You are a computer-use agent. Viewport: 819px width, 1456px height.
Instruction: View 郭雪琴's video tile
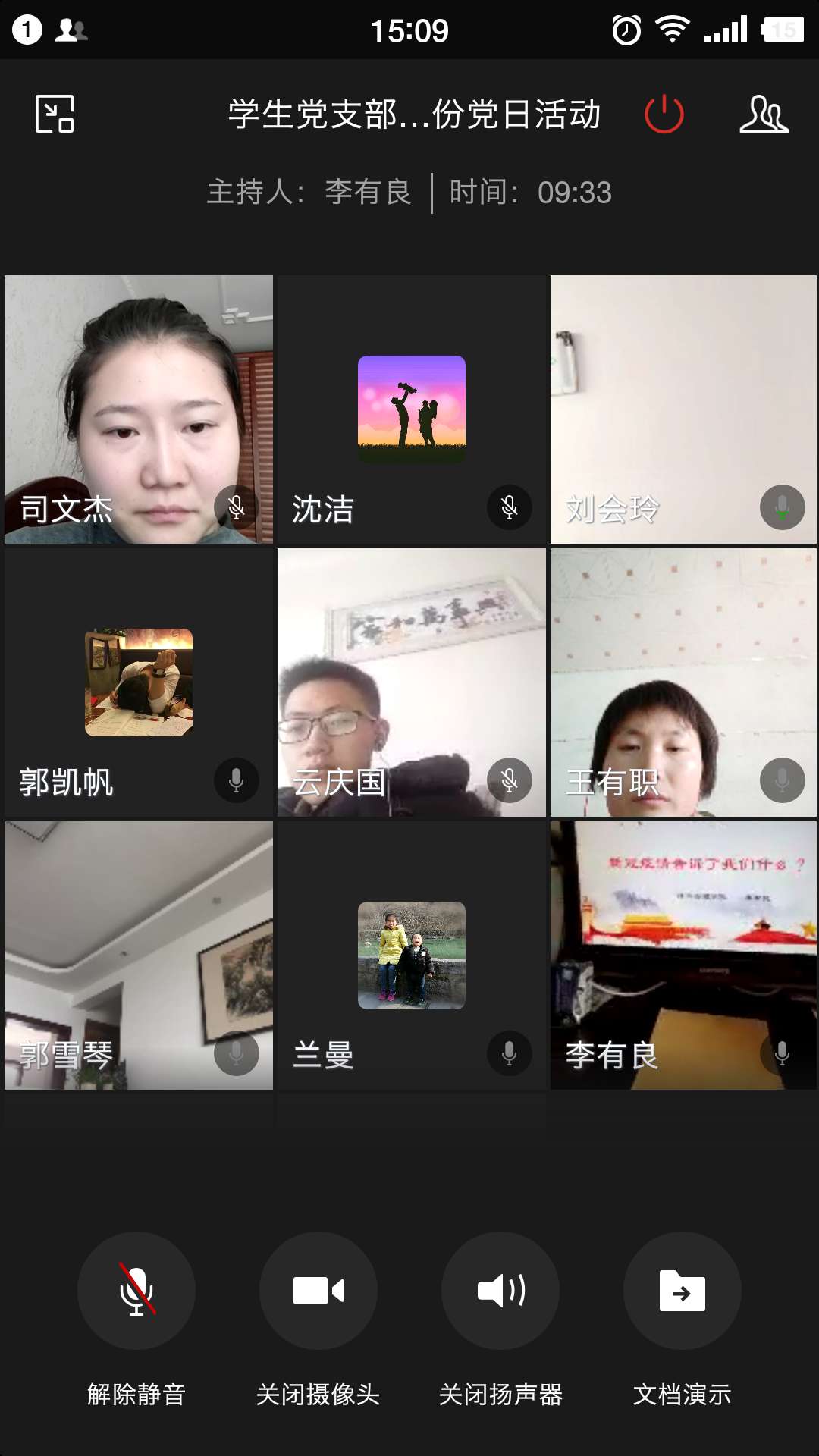(139, 955)
